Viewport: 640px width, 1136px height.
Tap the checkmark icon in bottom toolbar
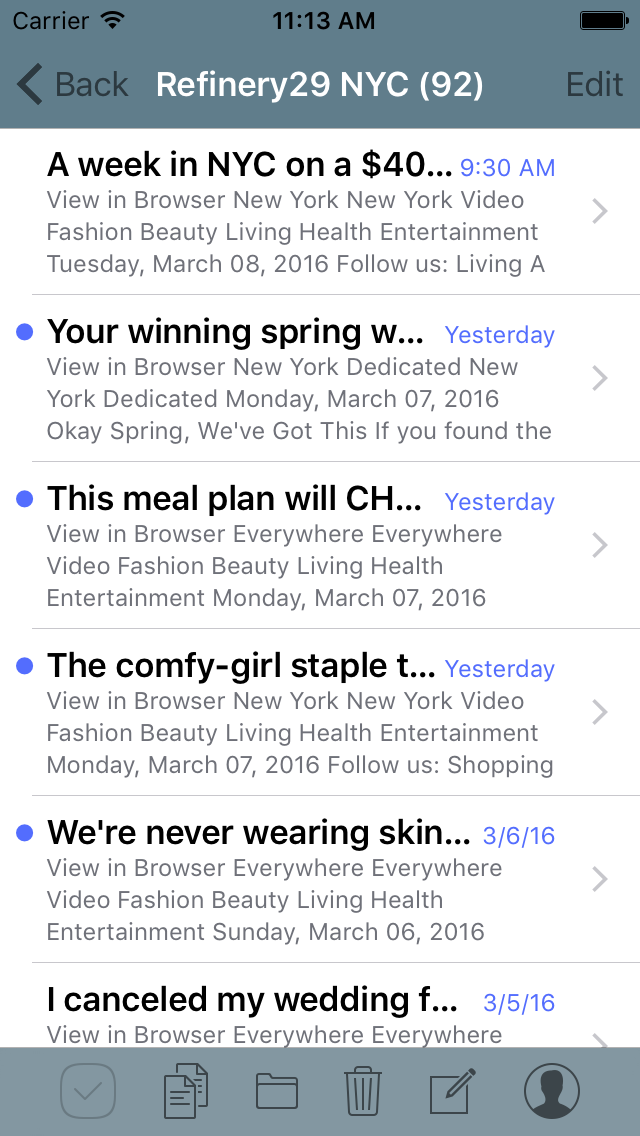88,1090
